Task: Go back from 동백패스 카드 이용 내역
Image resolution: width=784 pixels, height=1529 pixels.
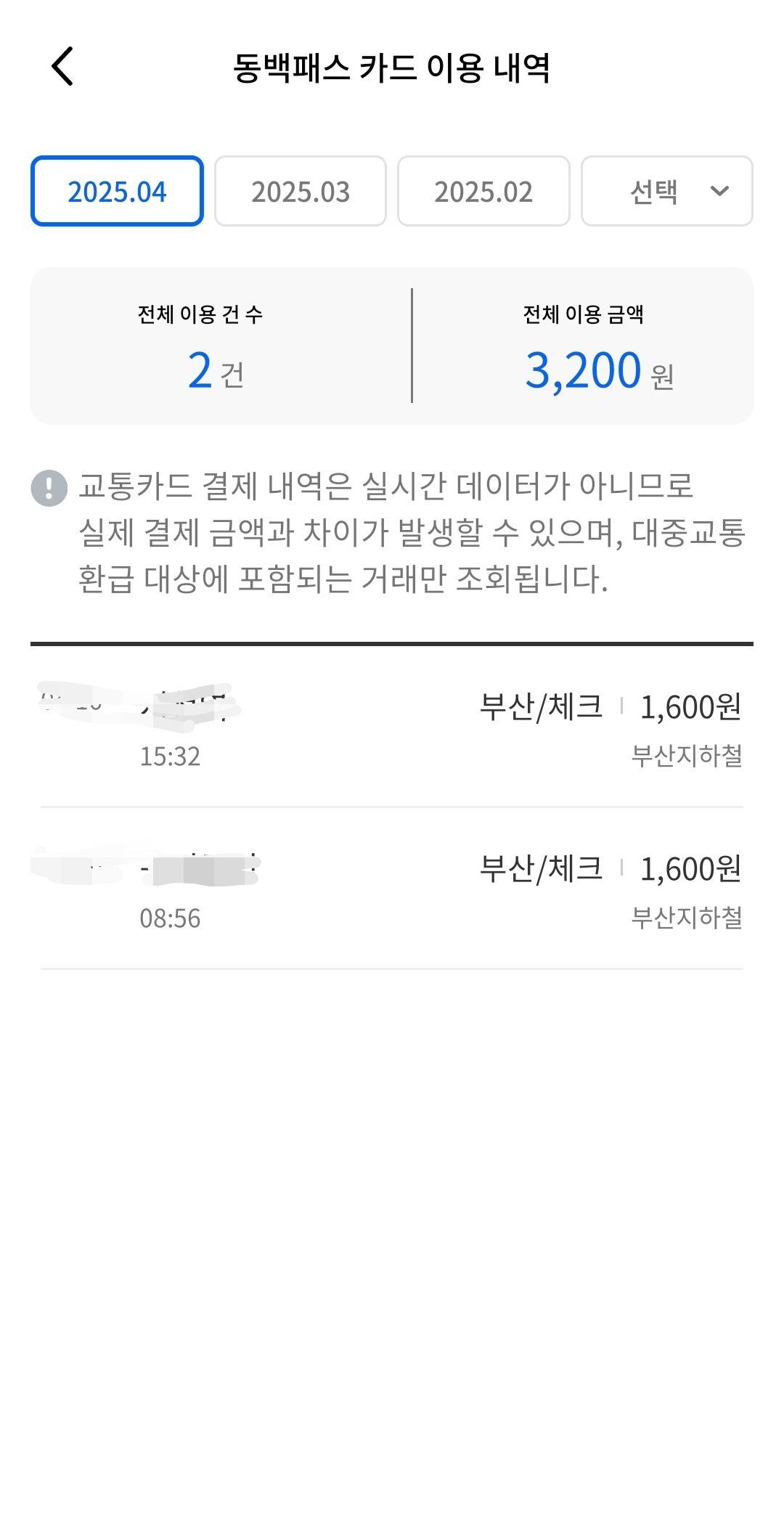Action: pos(63,67)
